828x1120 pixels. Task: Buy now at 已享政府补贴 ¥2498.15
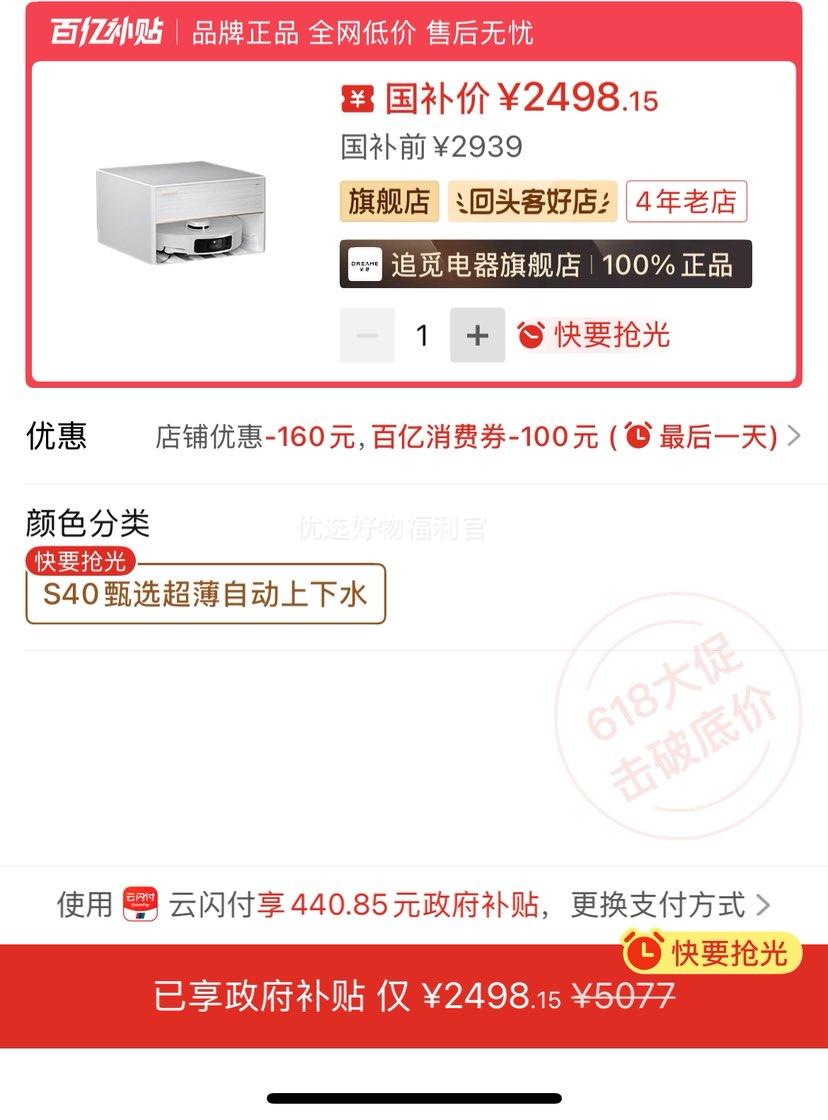pos(414,996)
